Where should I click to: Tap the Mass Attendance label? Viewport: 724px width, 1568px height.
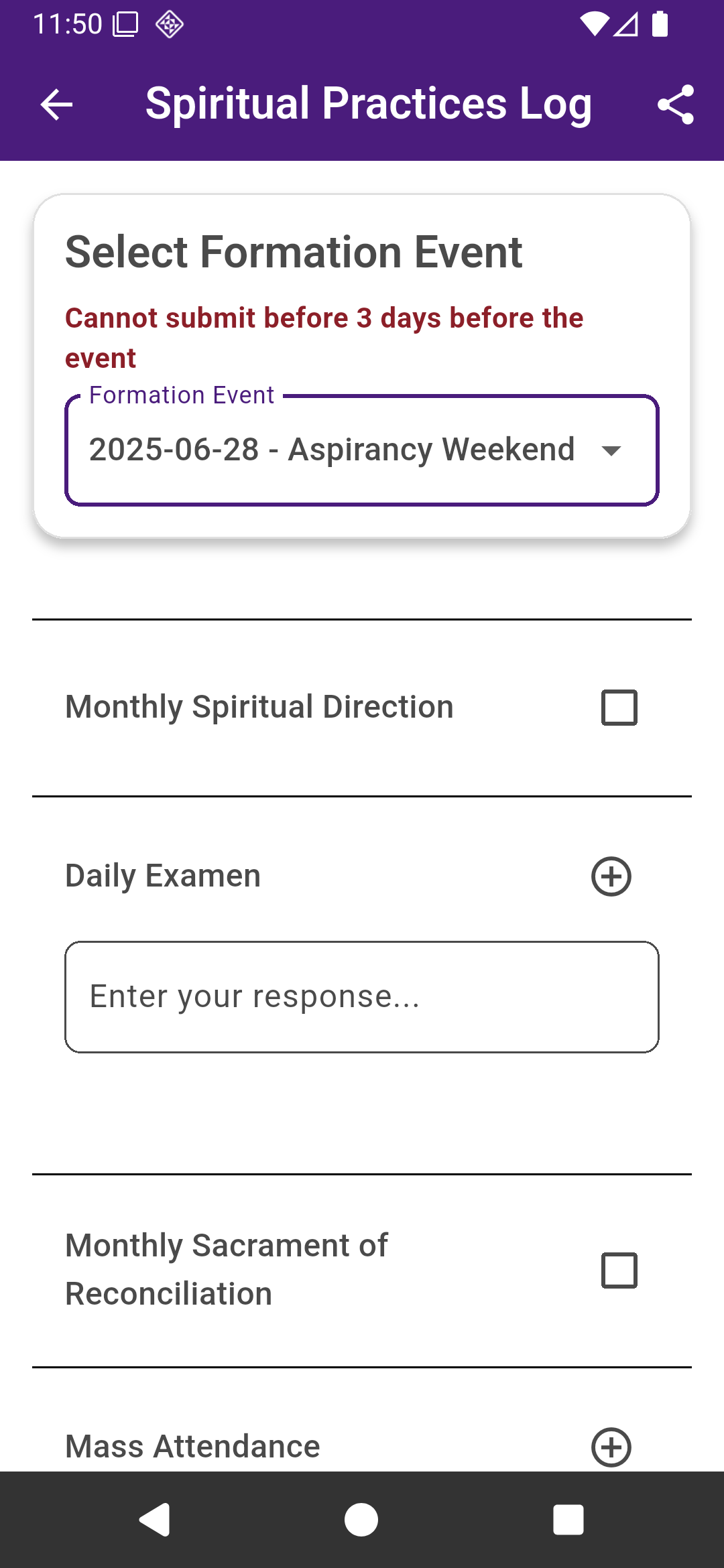(x=192, y=1445)
